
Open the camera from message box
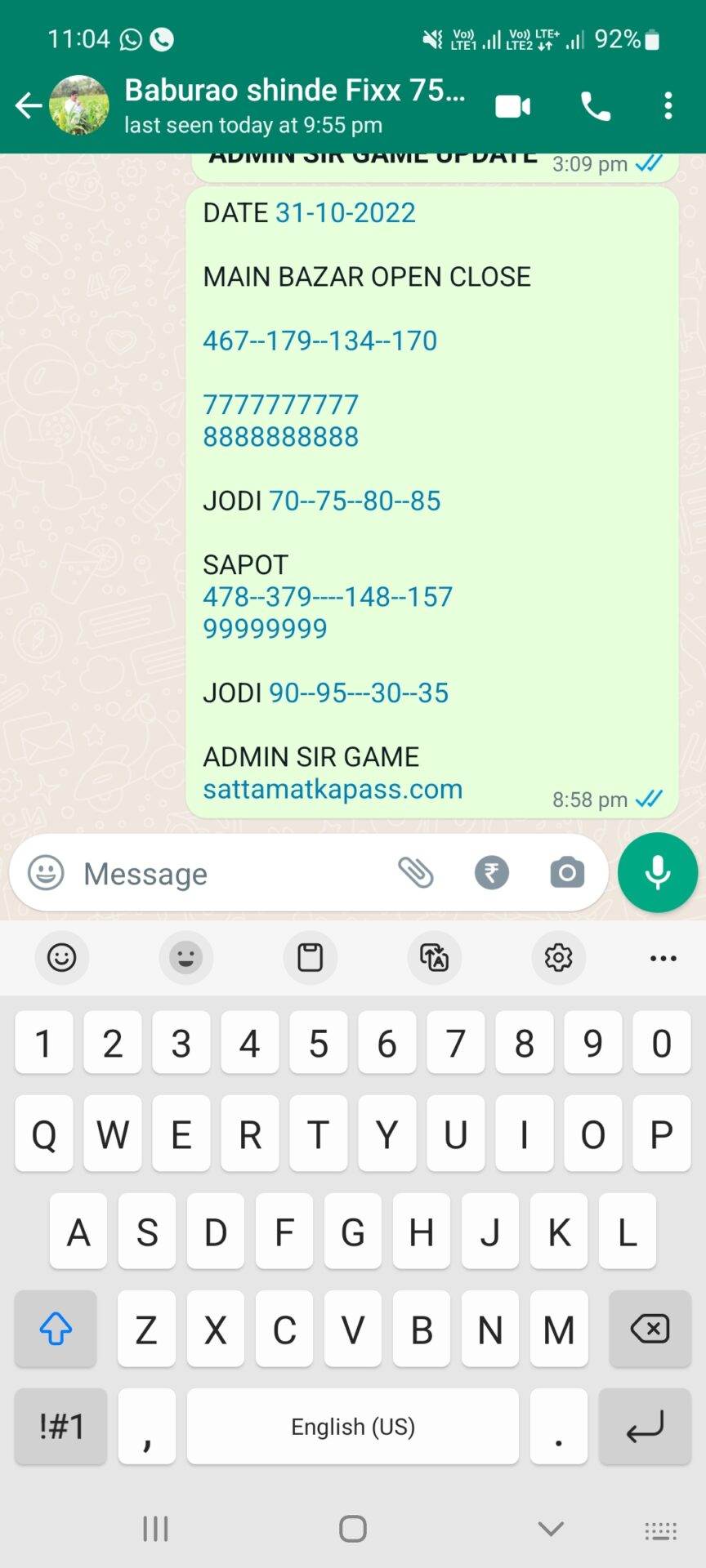pos(567,873)
